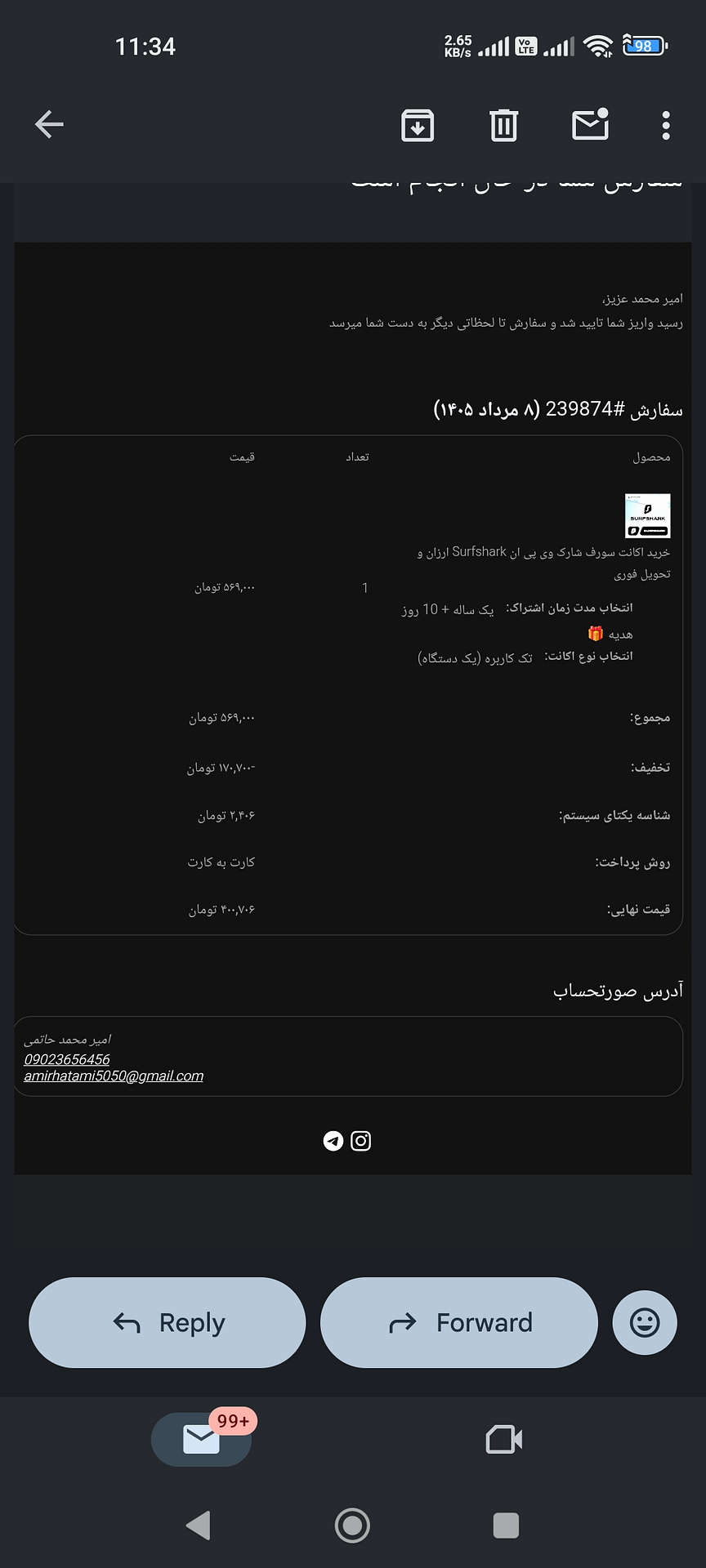The image size is (706, 1568).
Task: Switch to the Meet video tab
Action: (x=504, y=1439)
